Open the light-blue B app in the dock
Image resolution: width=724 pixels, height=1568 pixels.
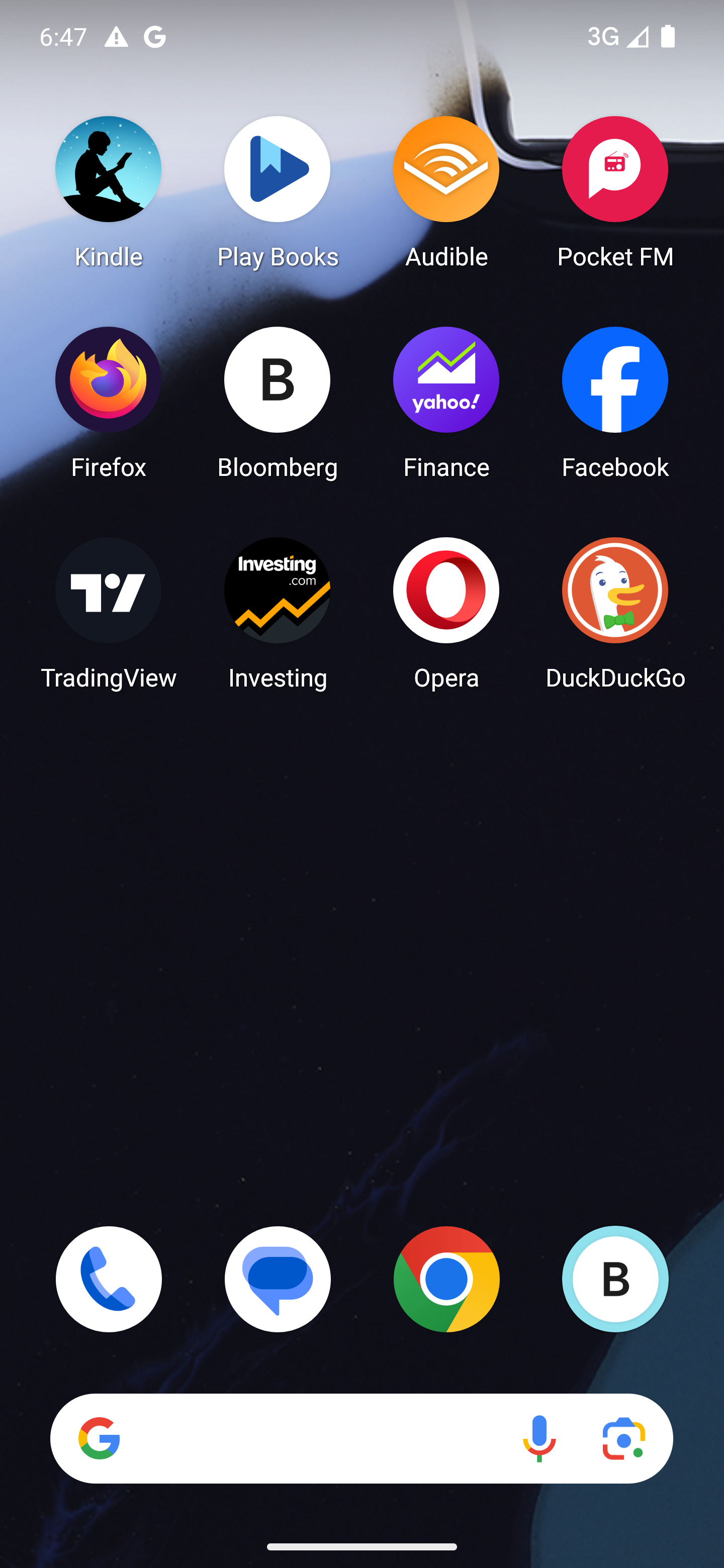pyautogui.click(x=615, y=1280)
